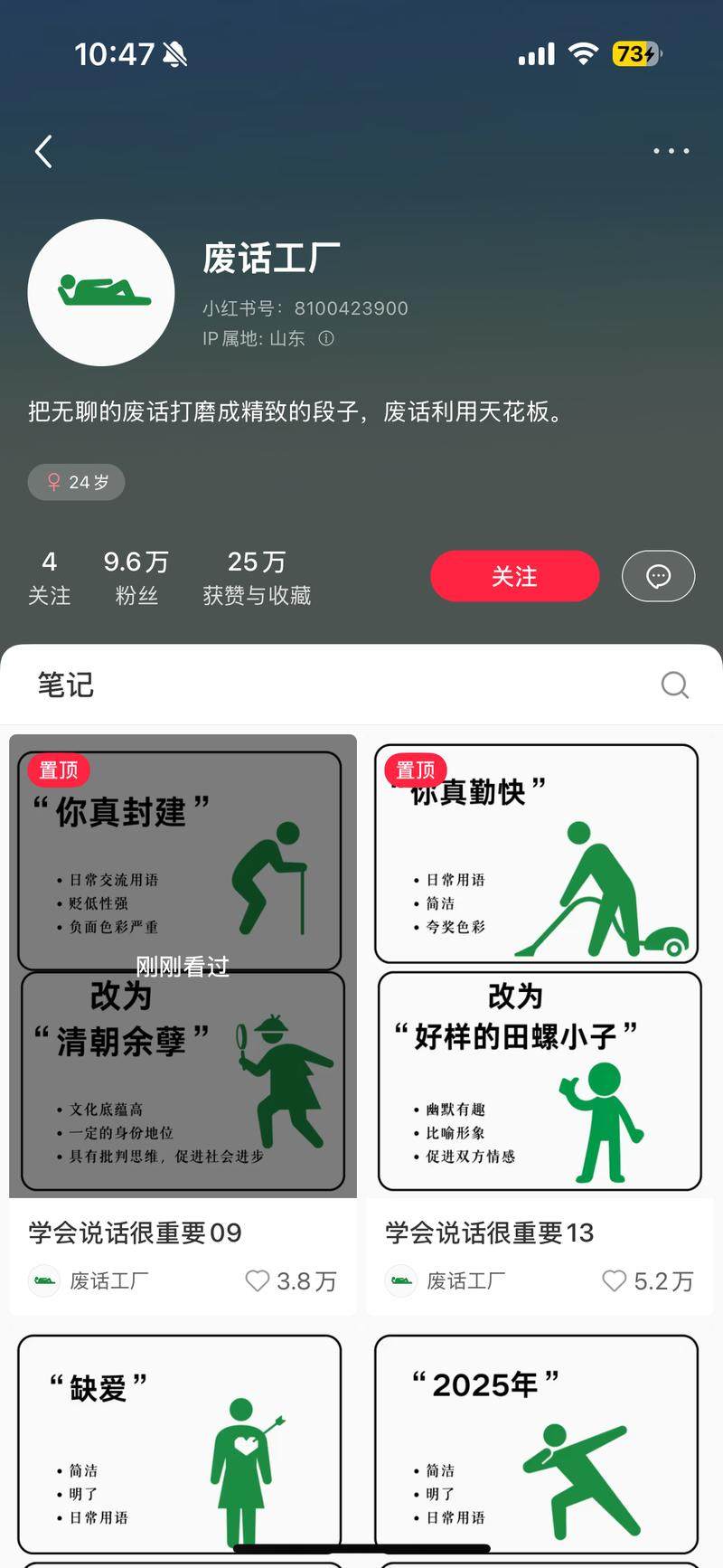Open the "缺爱" note card
This screenshot has height=1568, width=723.
tap(181, 1443)
